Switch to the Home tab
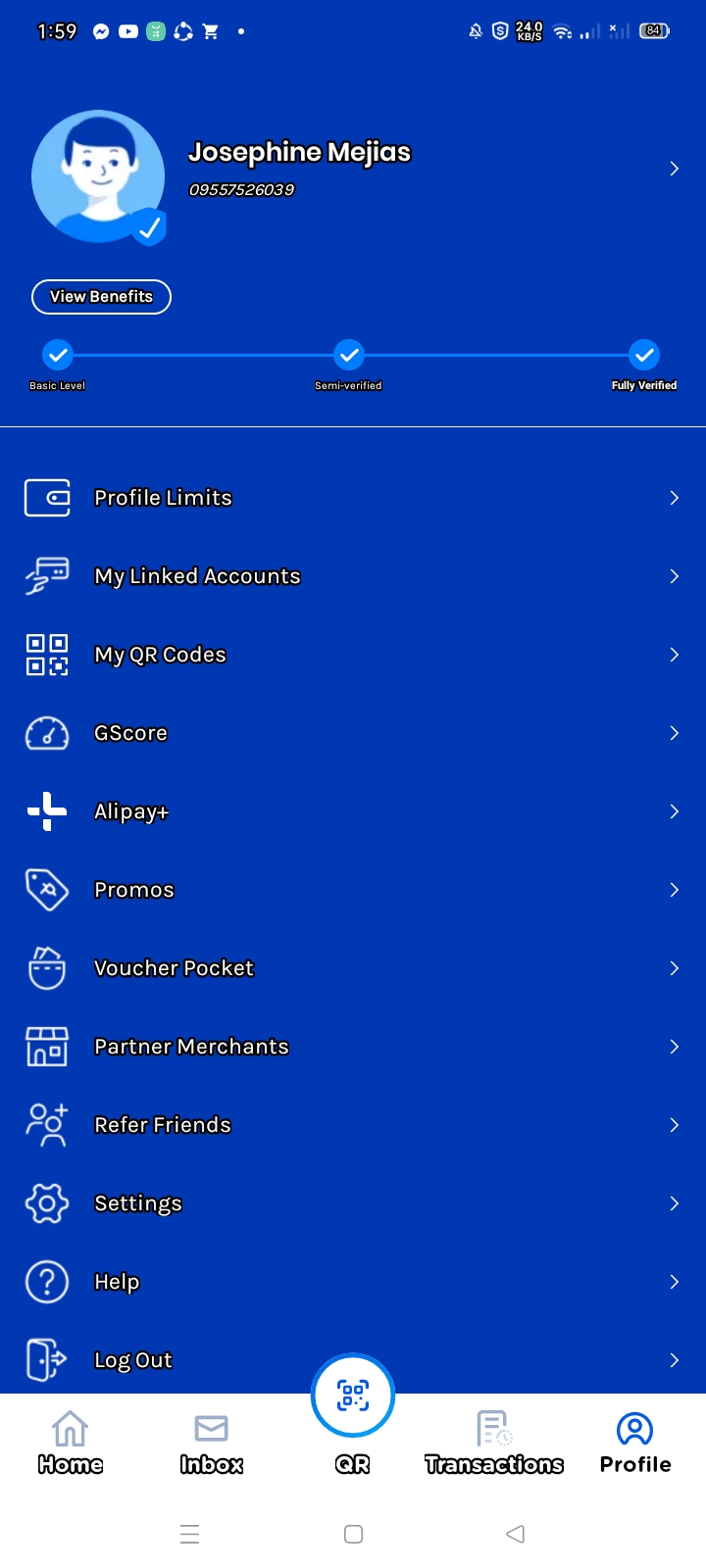Screen dimensions: 706x1568 click(71, 1443)
